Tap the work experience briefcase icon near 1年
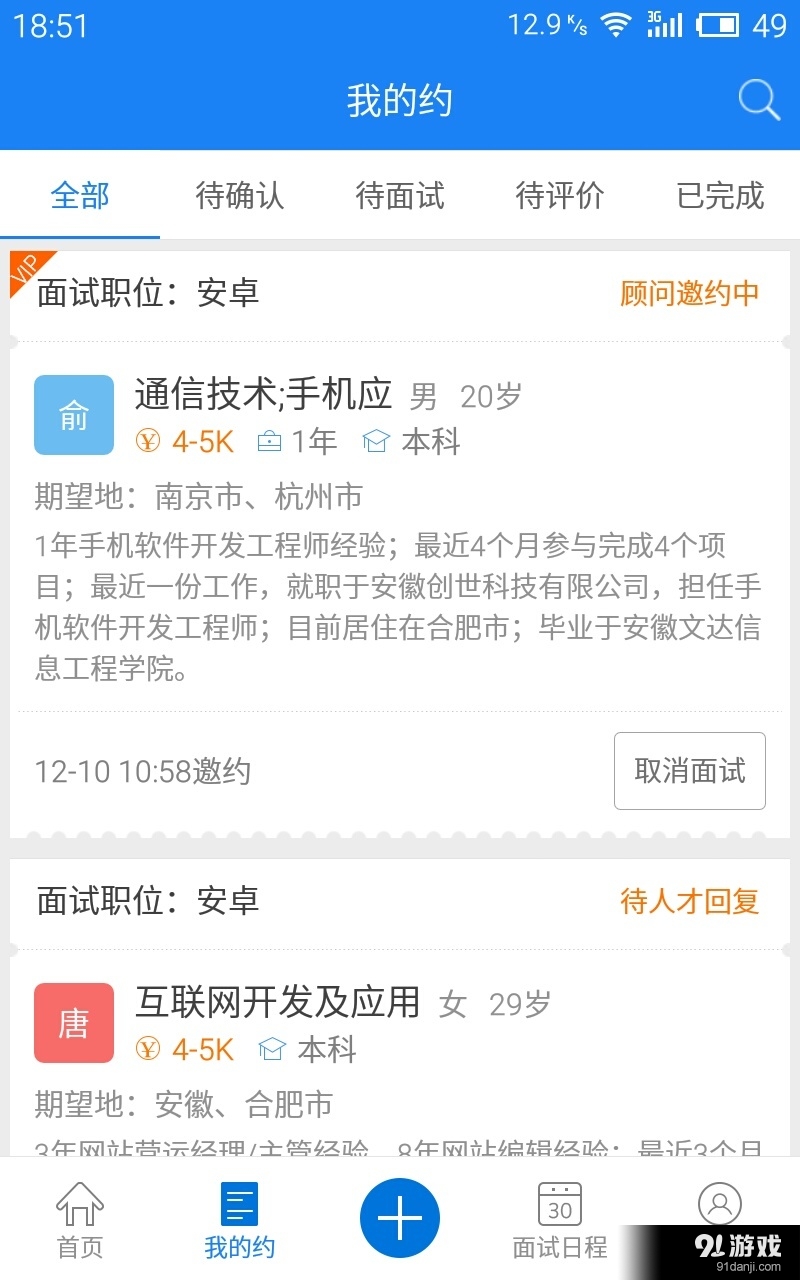This screenshot has height=1280, width=800. [x=269, y=441]
